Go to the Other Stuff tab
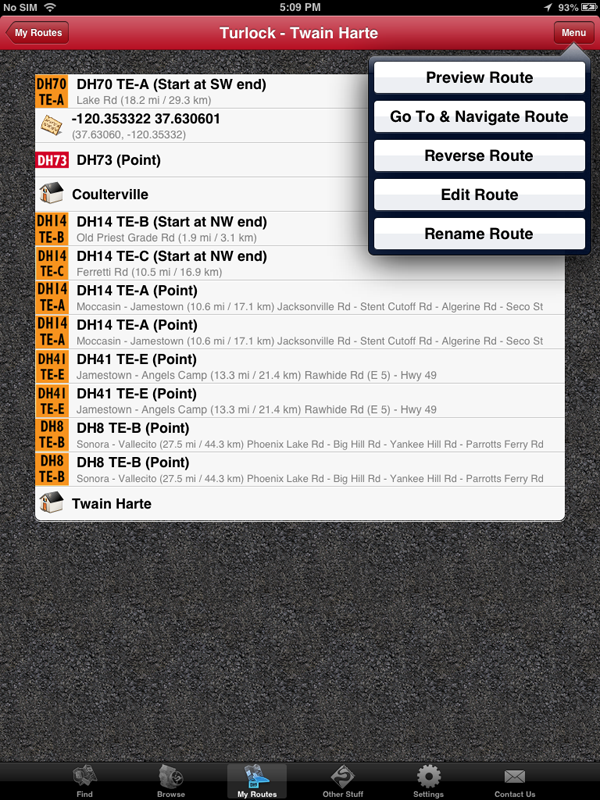 343,780
